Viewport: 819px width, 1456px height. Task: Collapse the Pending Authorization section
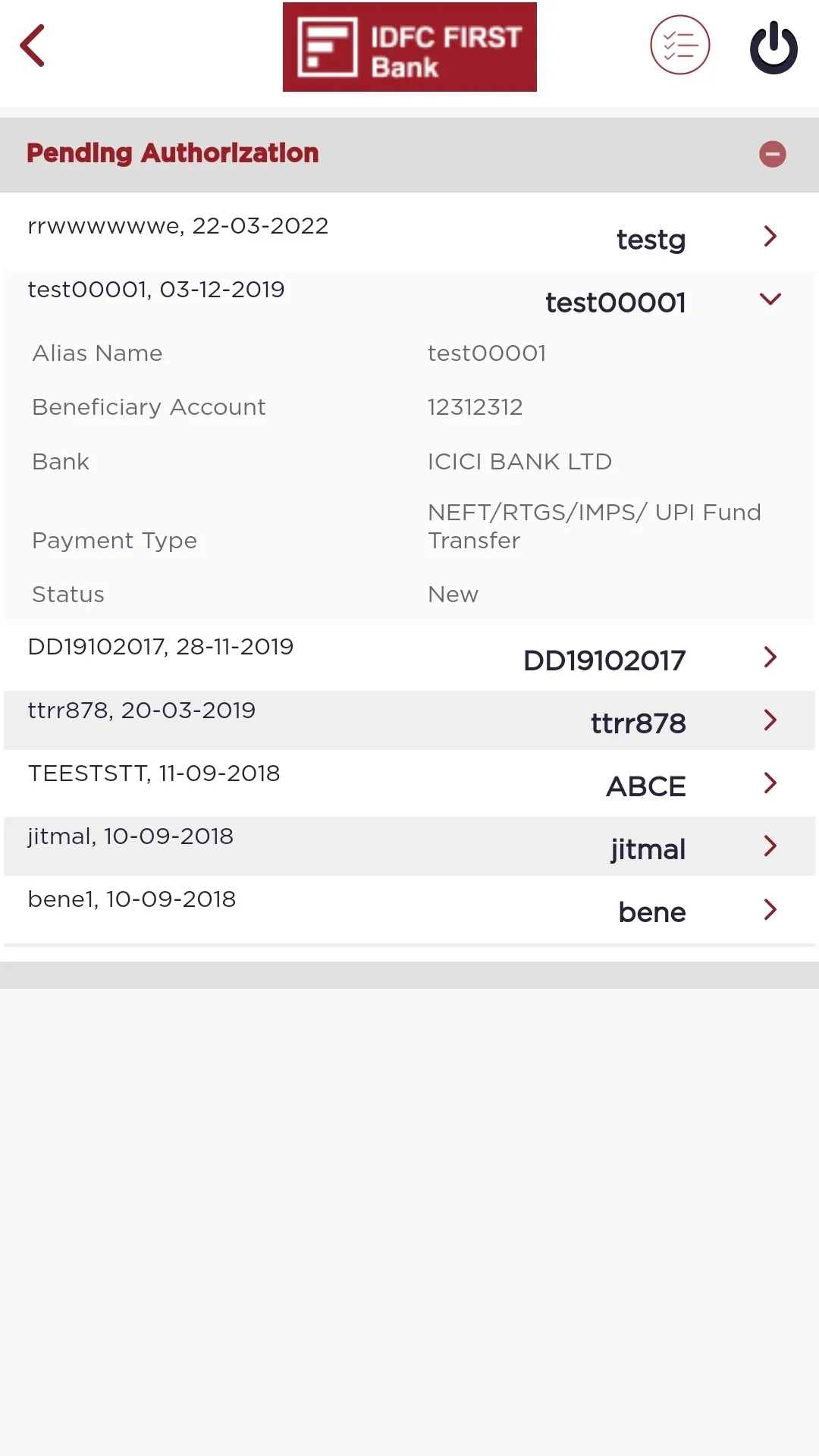coord(773,154)
